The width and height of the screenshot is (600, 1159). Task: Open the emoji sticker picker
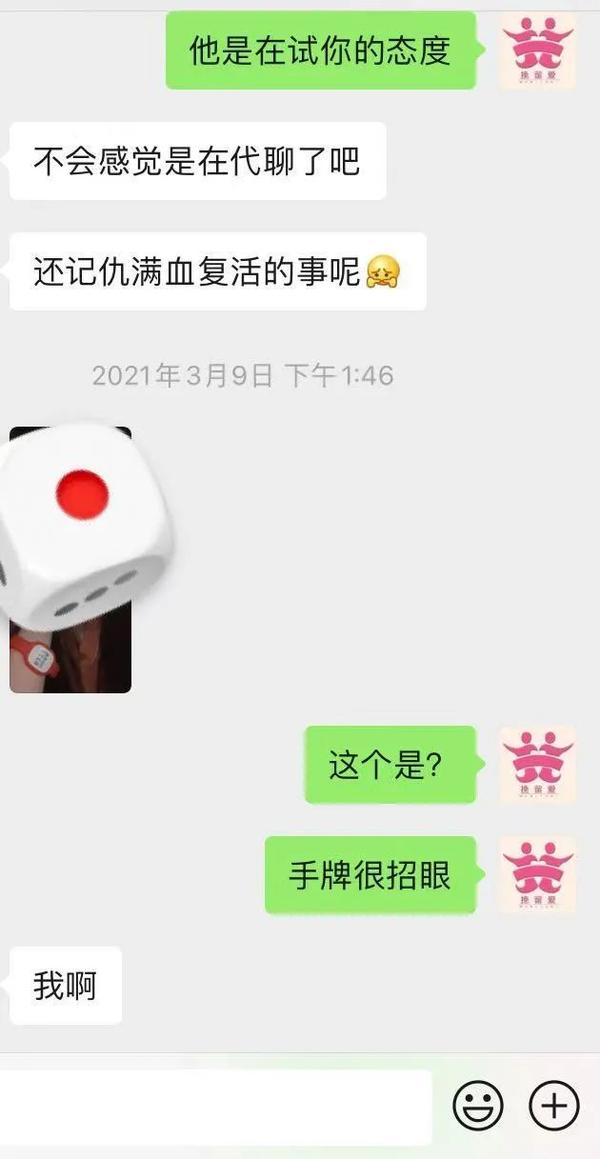(x=478, y=1106)
